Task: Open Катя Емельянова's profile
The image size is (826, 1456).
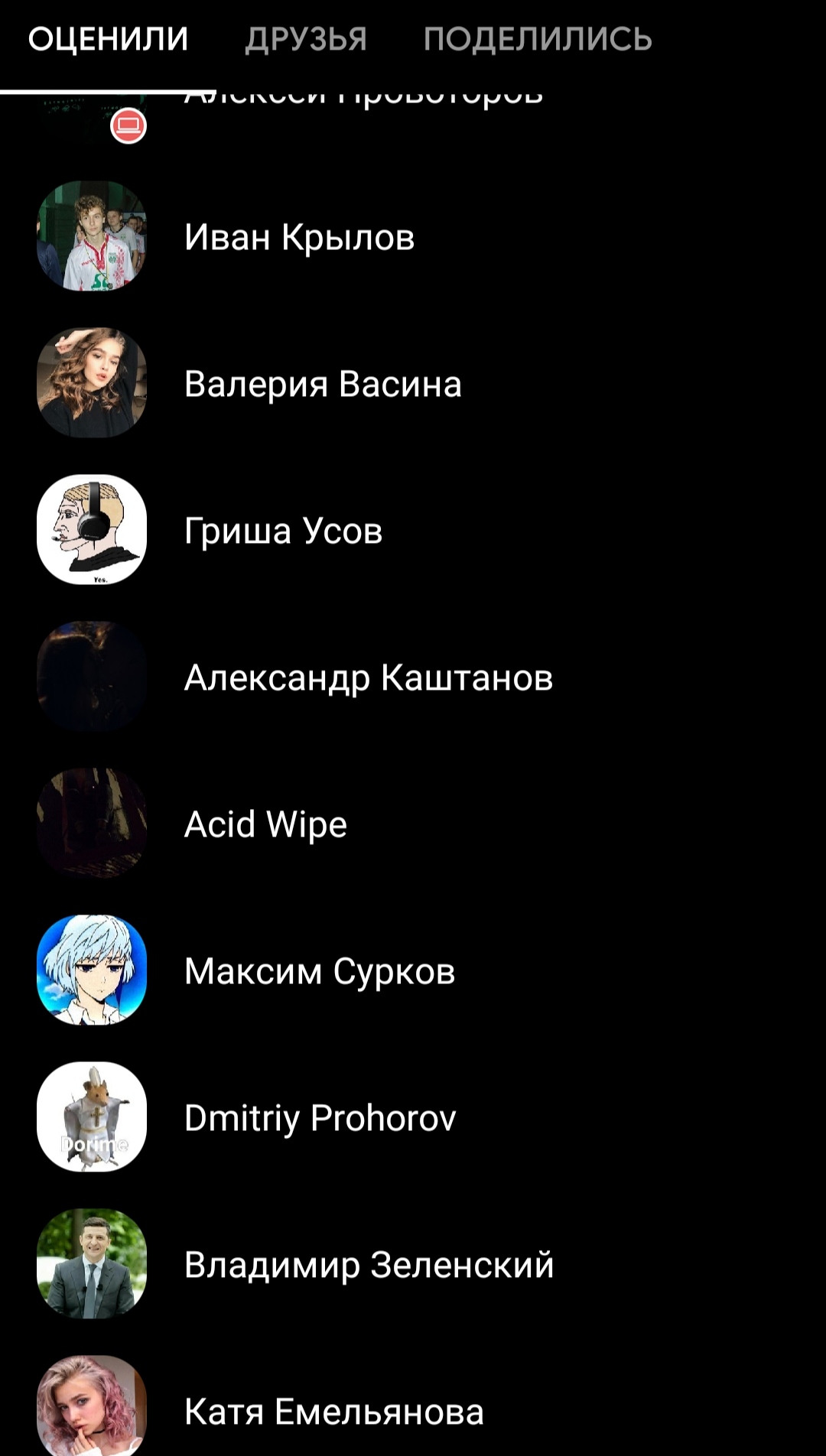Action: click(x=334, y=1412)
